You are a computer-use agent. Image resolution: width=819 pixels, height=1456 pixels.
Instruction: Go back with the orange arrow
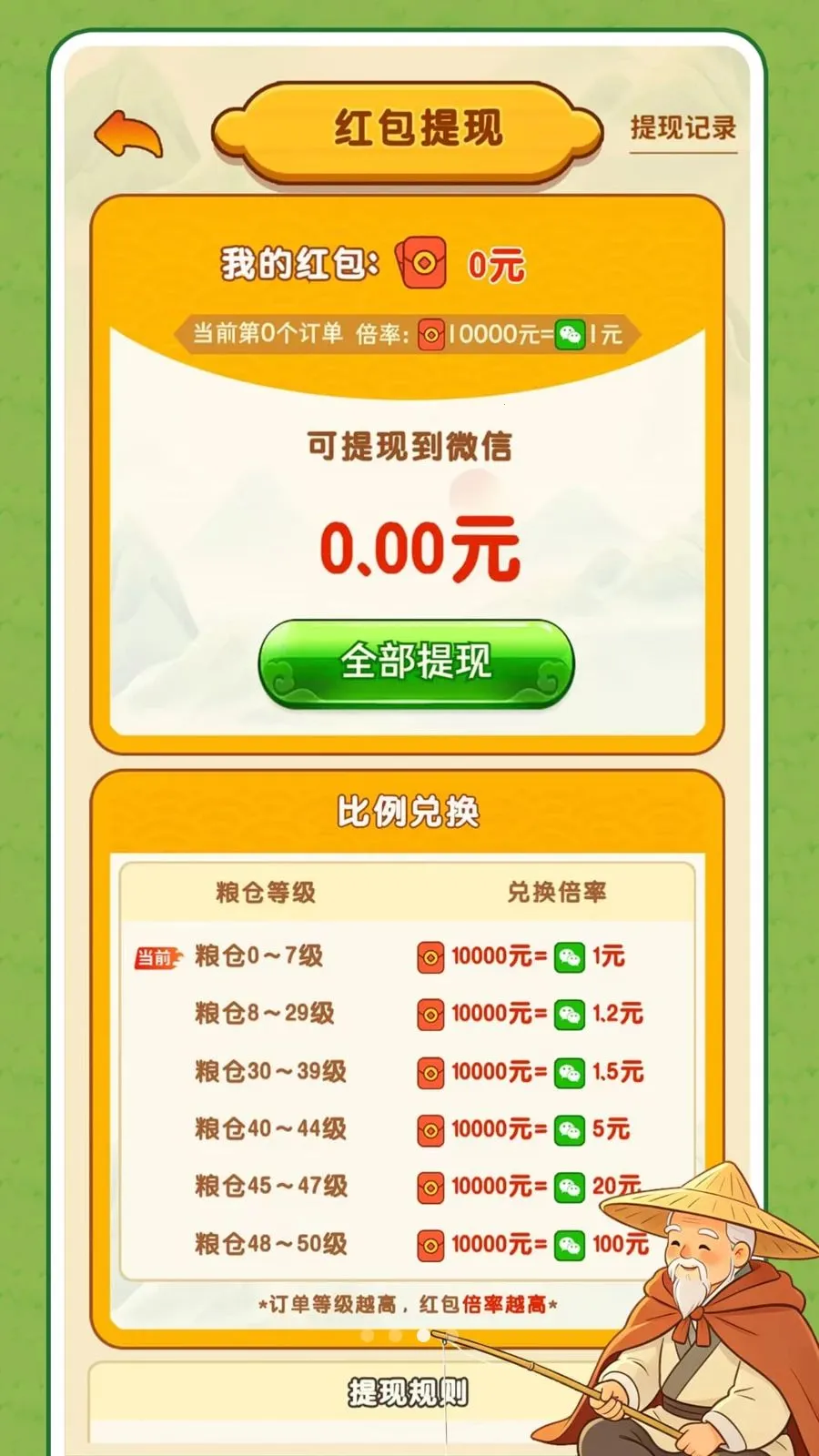128,135
